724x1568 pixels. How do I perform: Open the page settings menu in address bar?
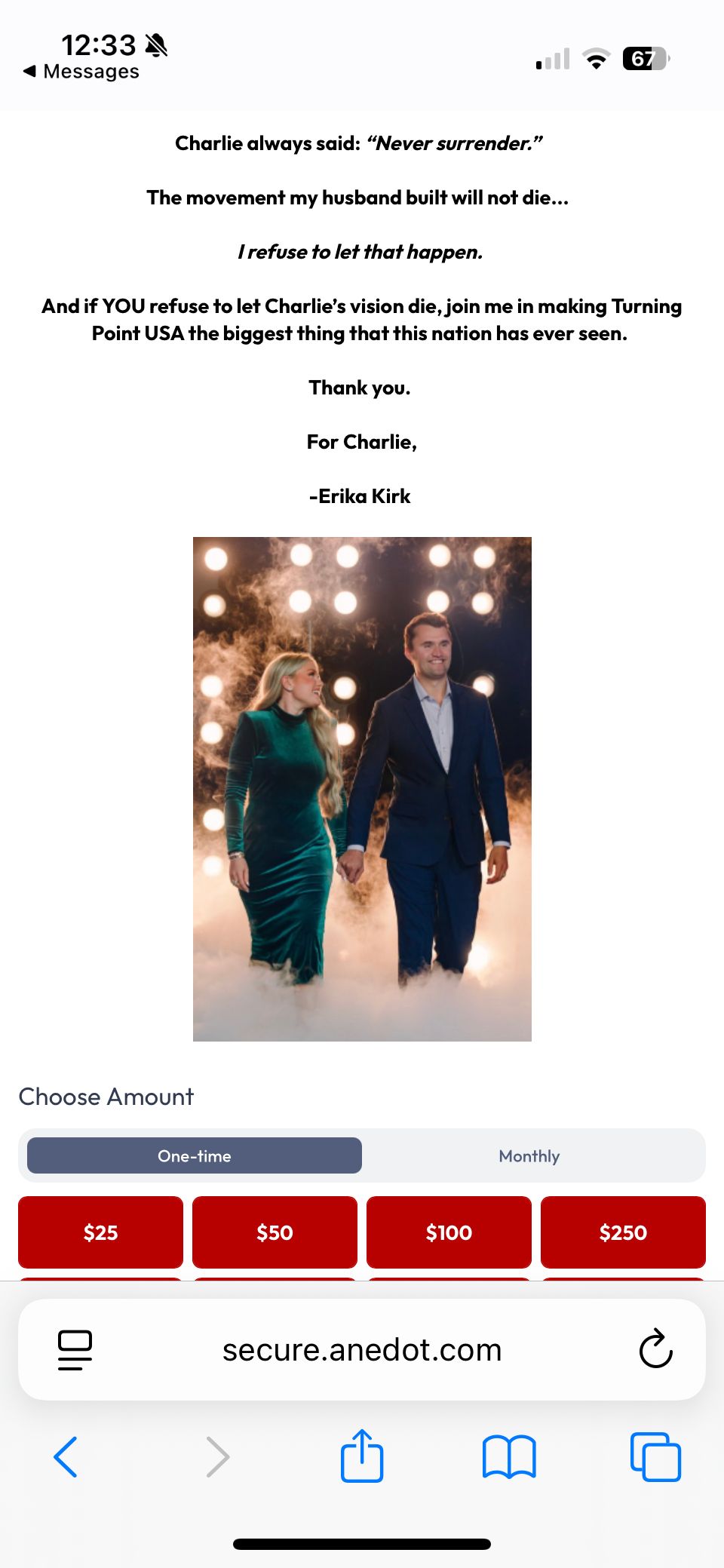75,1349
